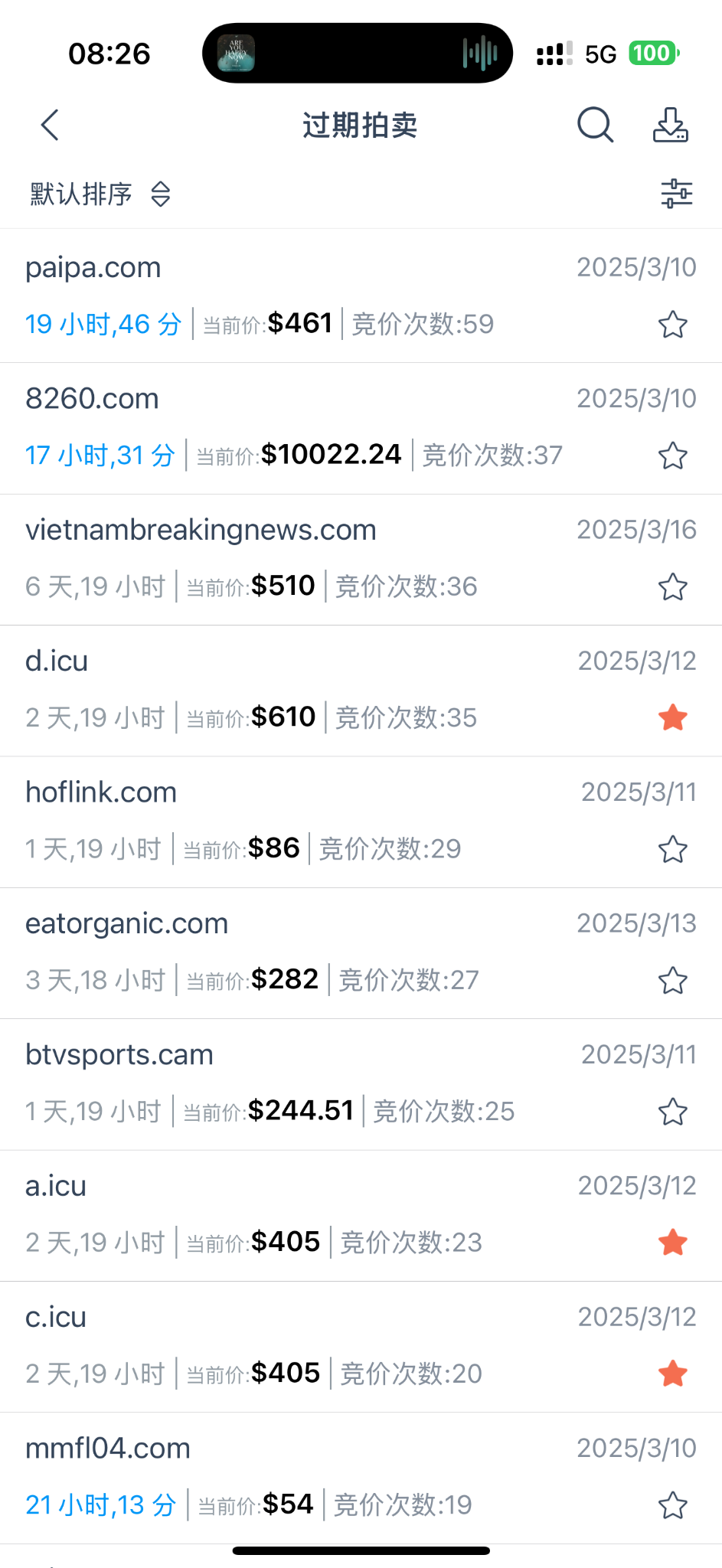View the mmfl04.com auction

tap(108, 1449)
